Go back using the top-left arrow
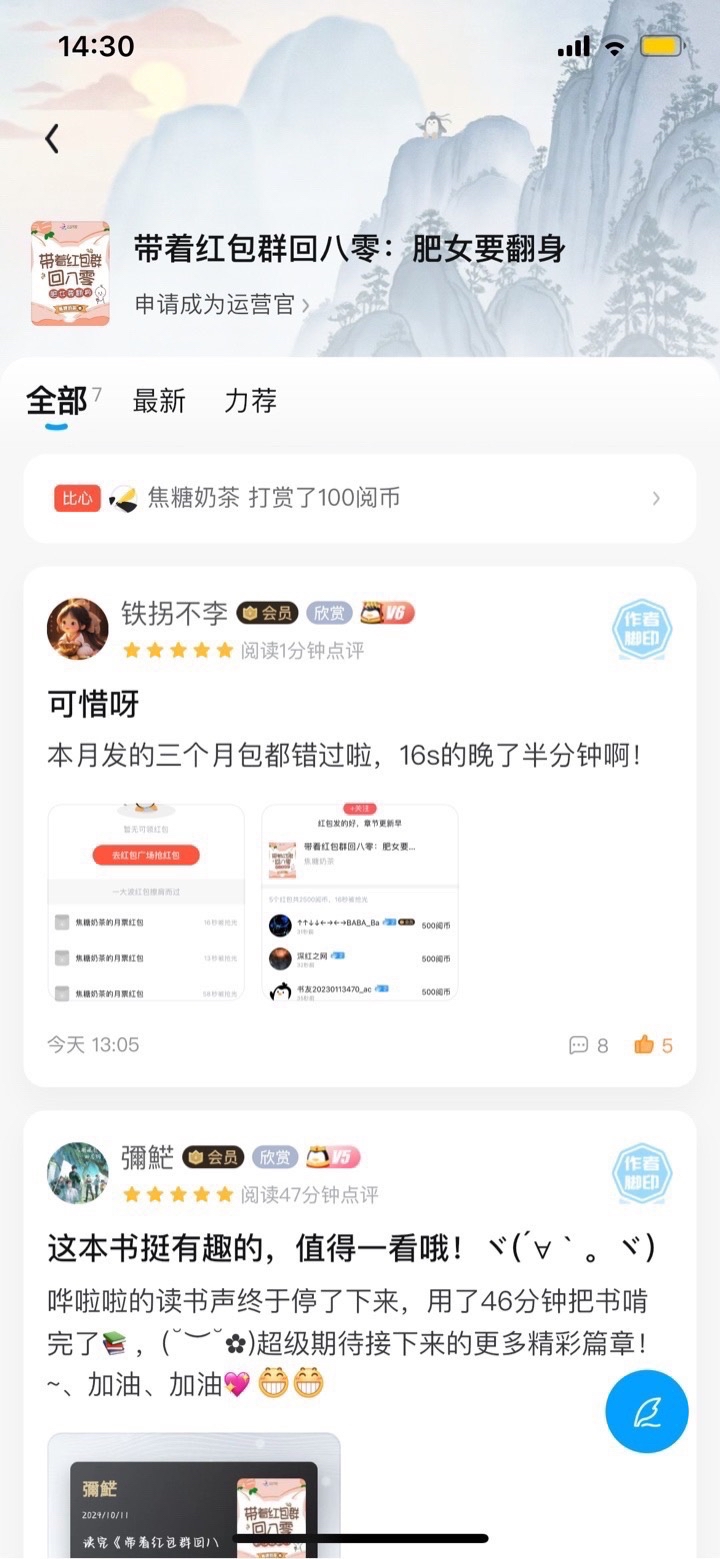The image size is (720, 1559). [x=52, y=138]
